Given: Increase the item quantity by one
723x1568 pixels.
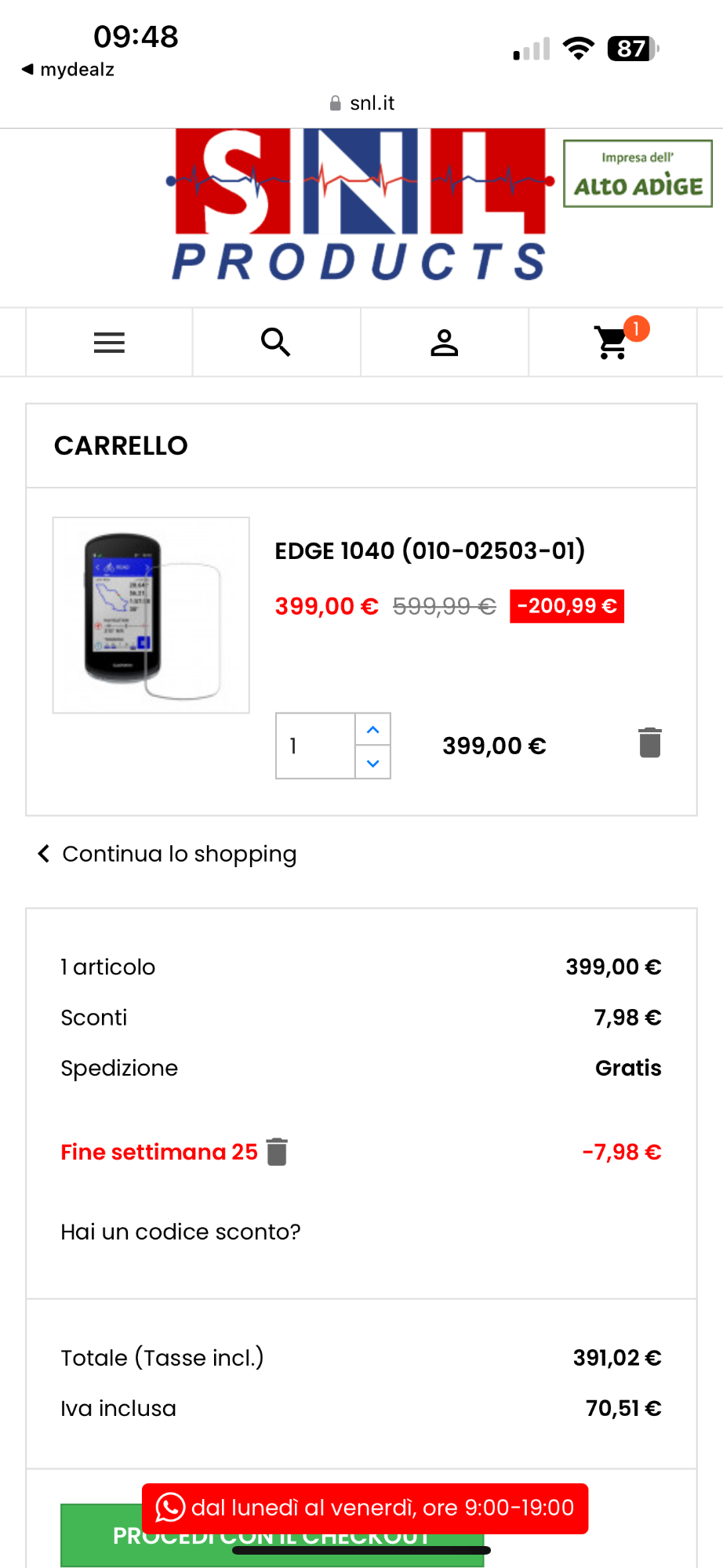Looking at the screenshot, I should point(373,730).
